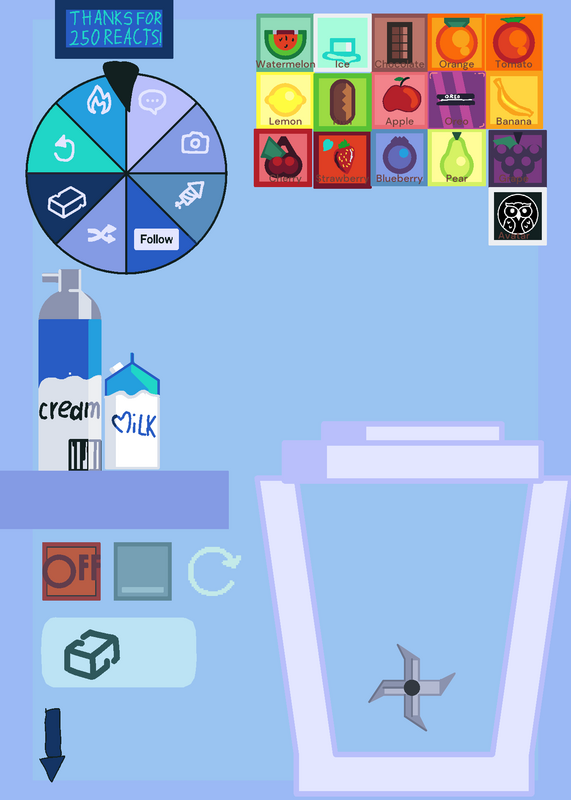Choose the Orange fruit tile

(457, 42)
